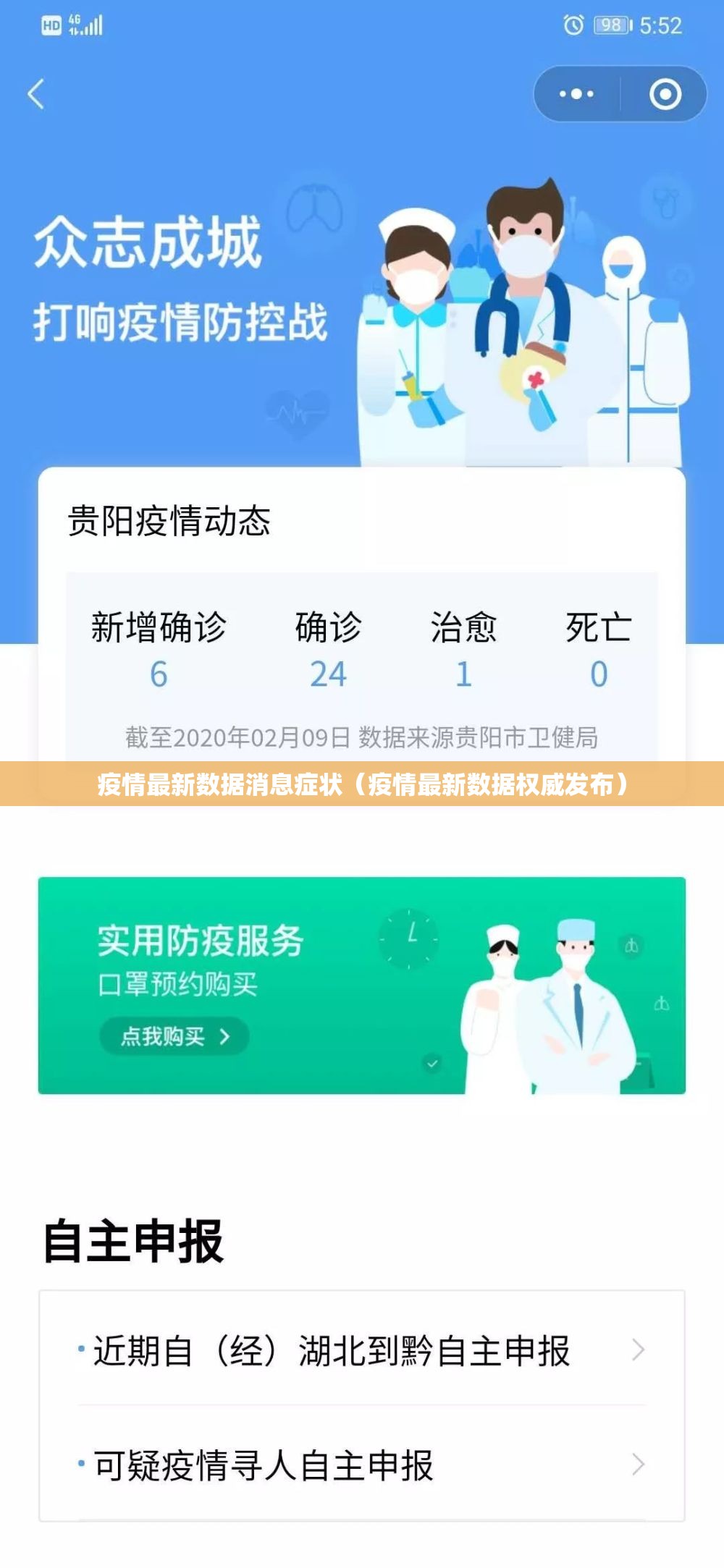Open the arrow inside 点我购买
Screen dimensions: 724x1568
225,1037
